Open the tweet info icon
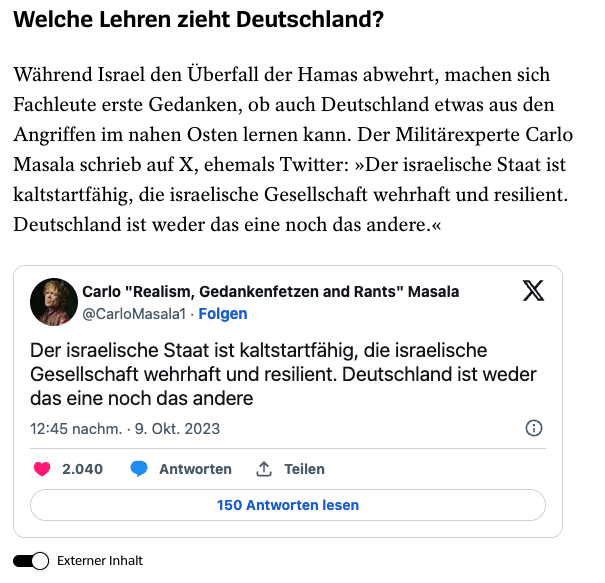 534,429
